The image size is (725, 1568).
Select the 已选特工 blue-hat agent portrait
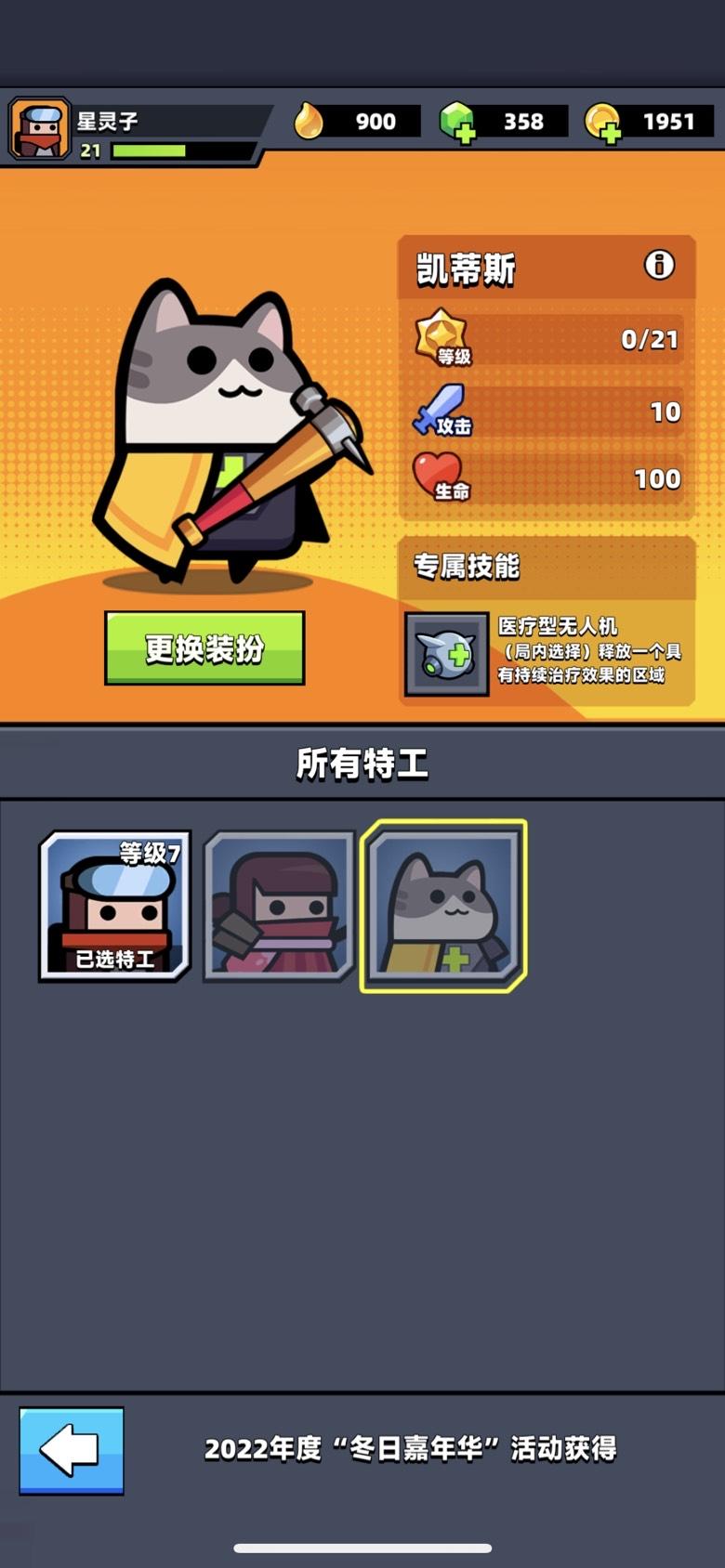point(113,905)
